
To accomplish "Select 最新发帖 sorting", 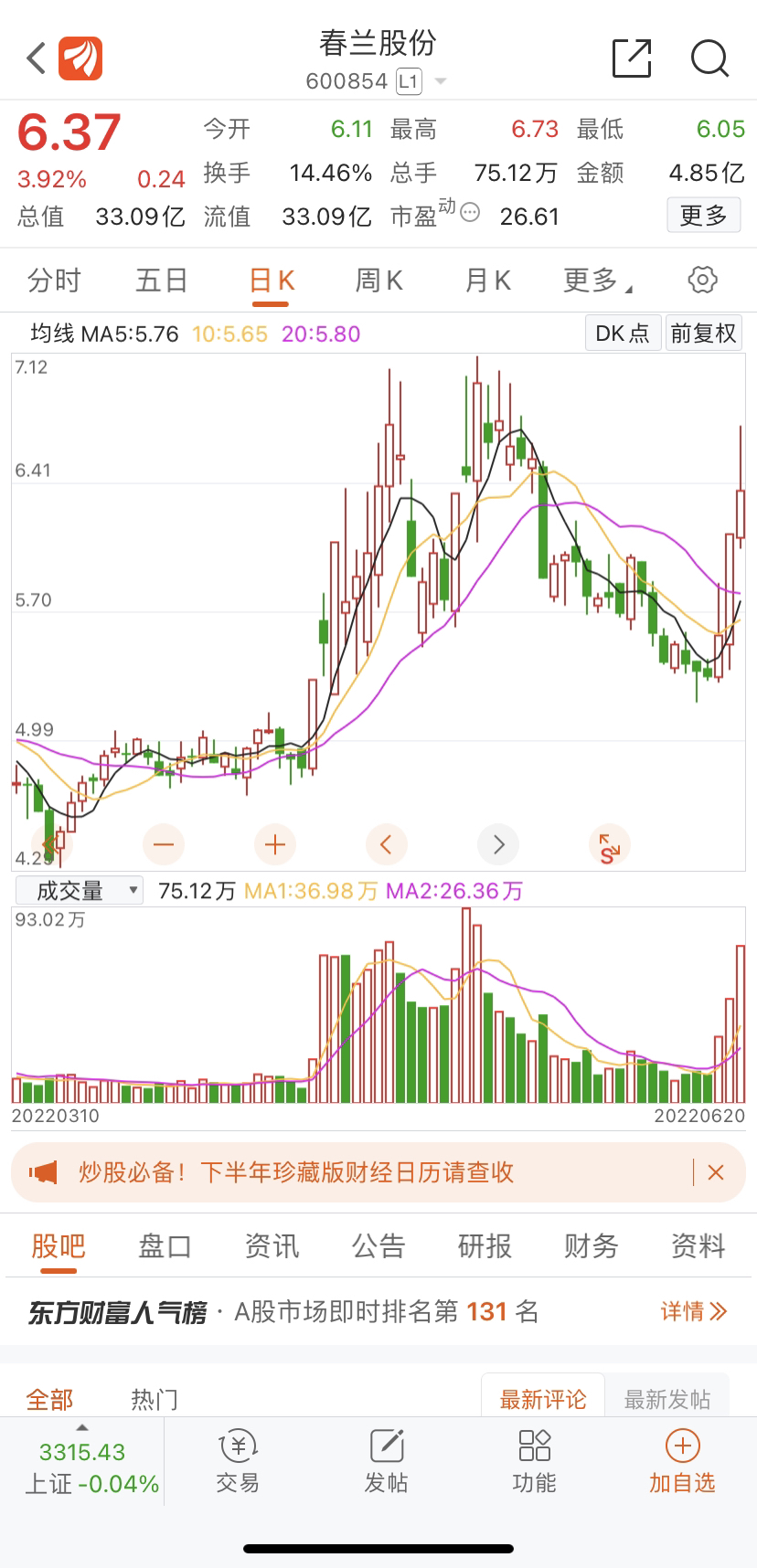I will [x=667, y=1399].
